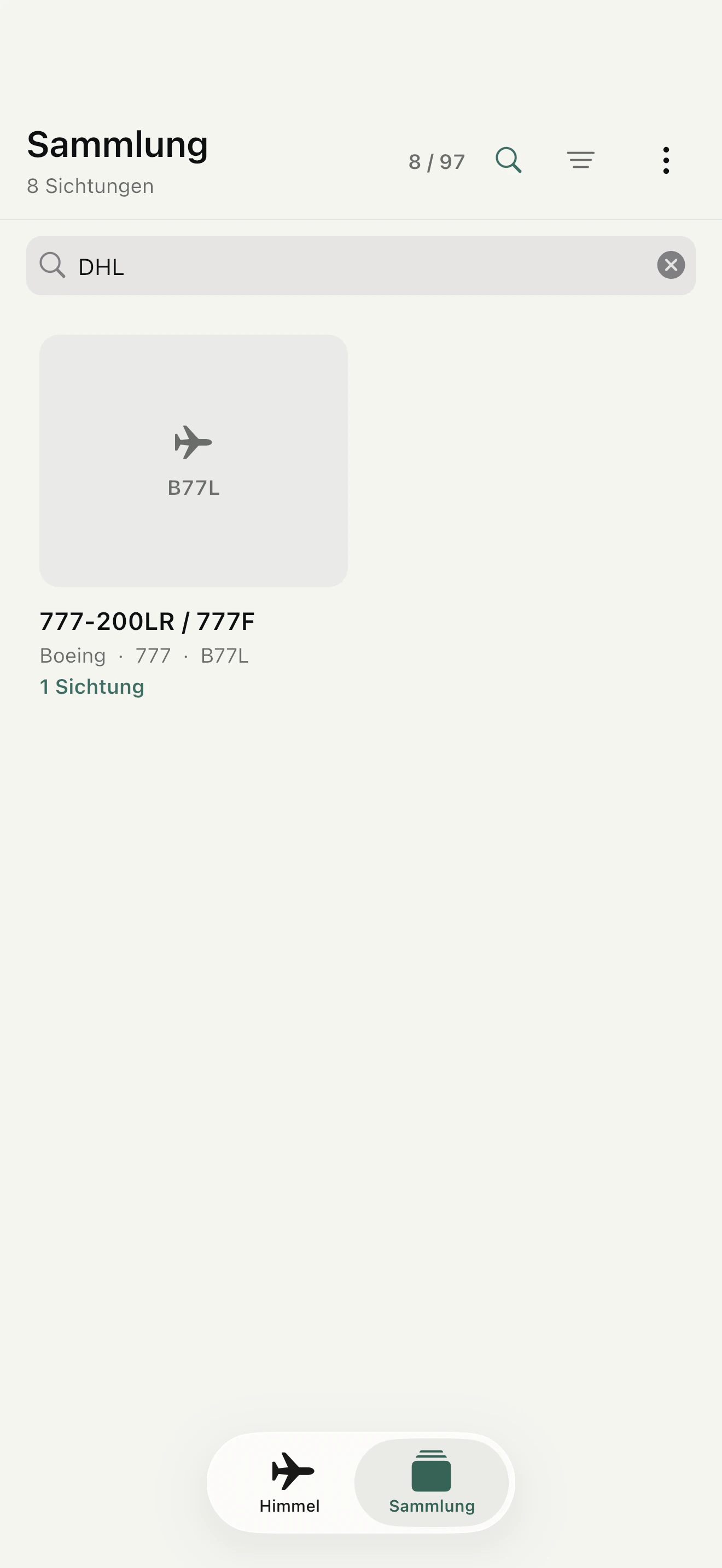Open the 777-200LR / 777F card

194,516
